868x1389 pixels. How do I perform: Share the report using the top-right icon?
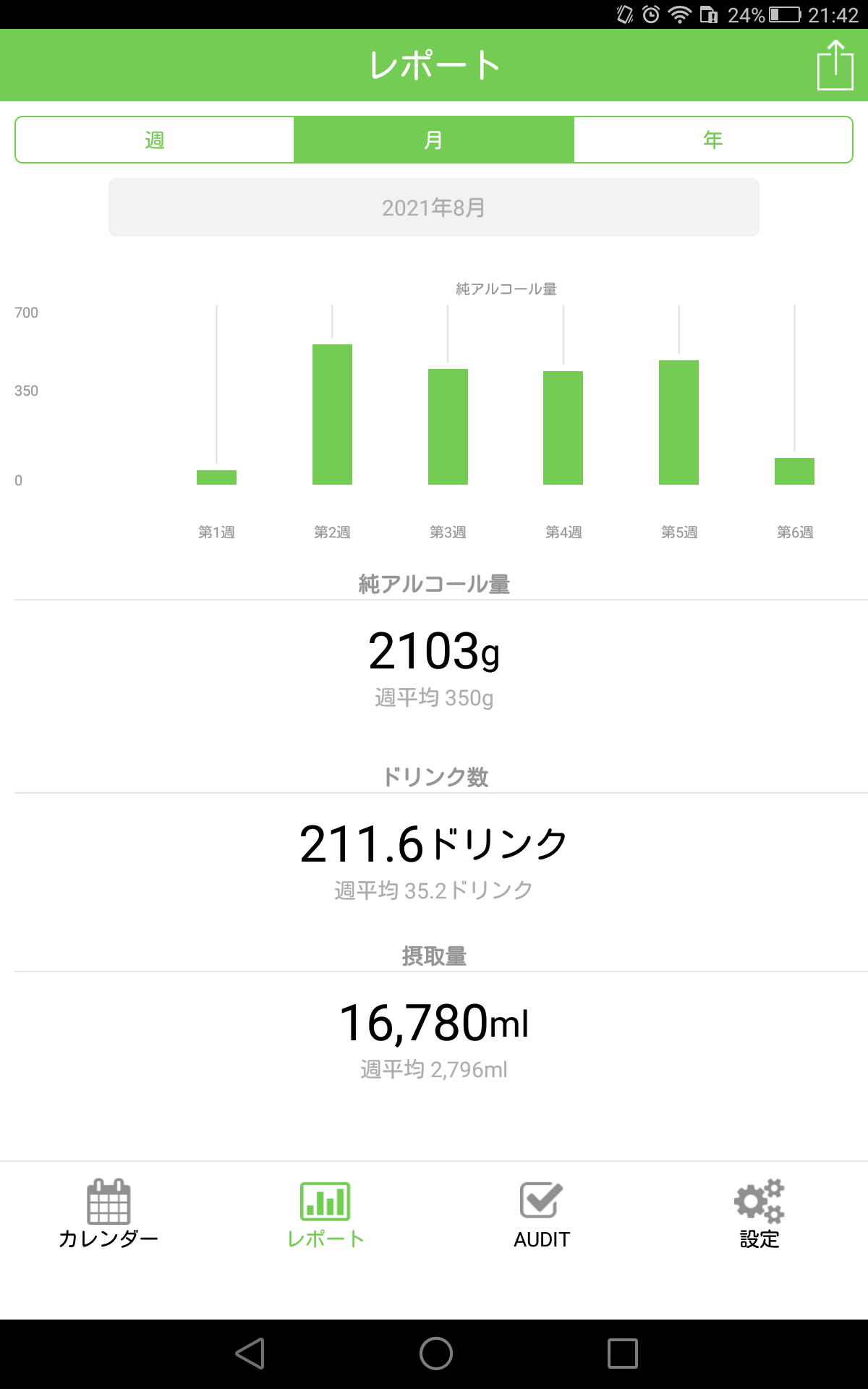835,65
